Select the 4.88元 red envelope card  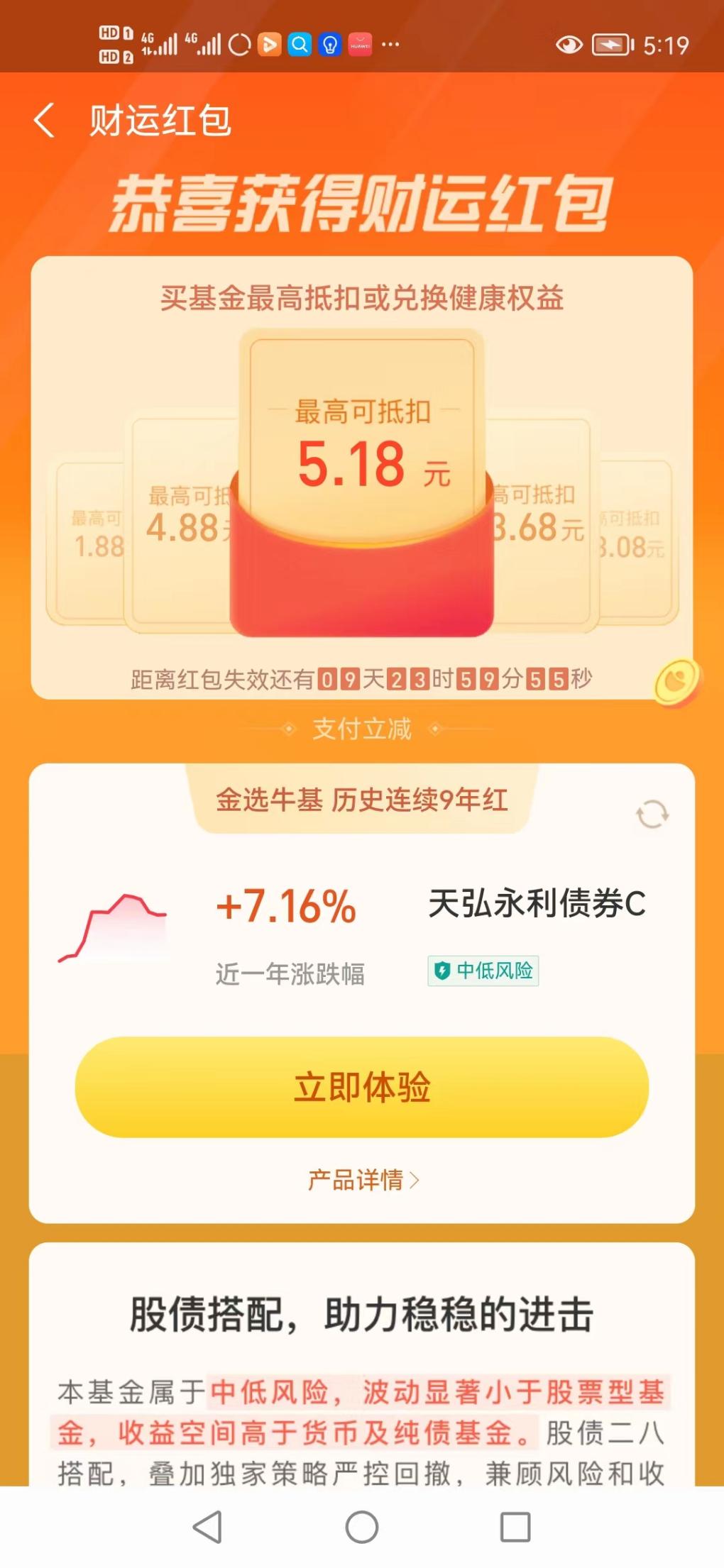pyautogui.click(x=181, y=525)
